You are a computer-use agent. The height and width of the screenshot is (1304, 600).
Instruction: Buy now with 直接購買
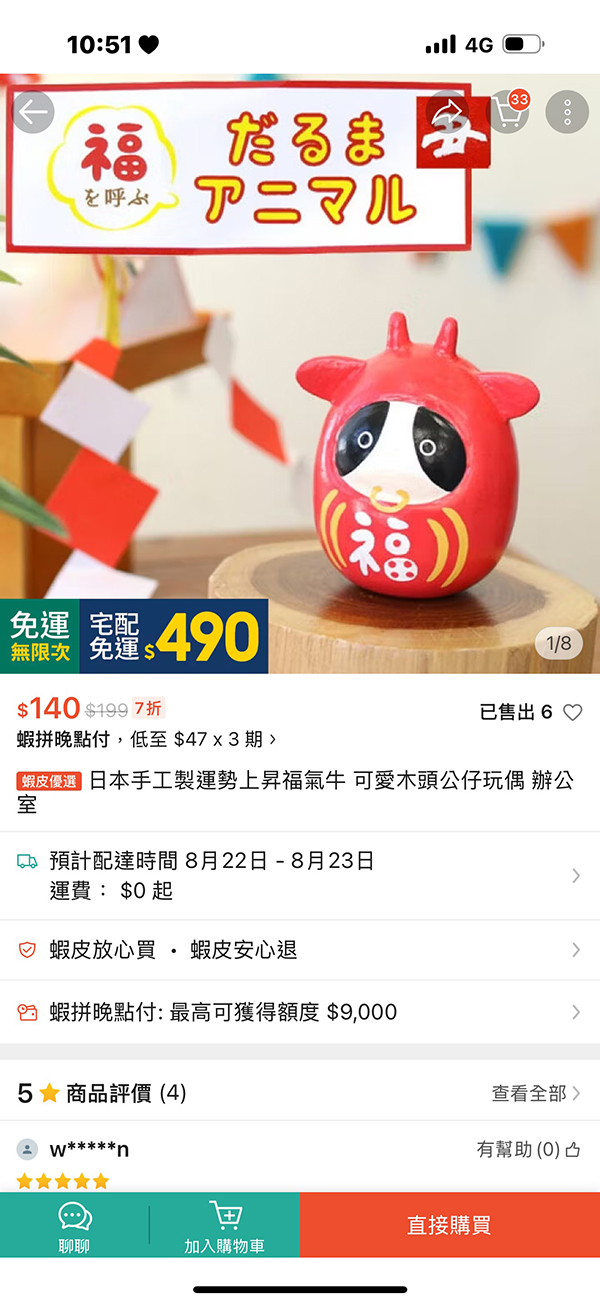click(x=449, y=1226)
